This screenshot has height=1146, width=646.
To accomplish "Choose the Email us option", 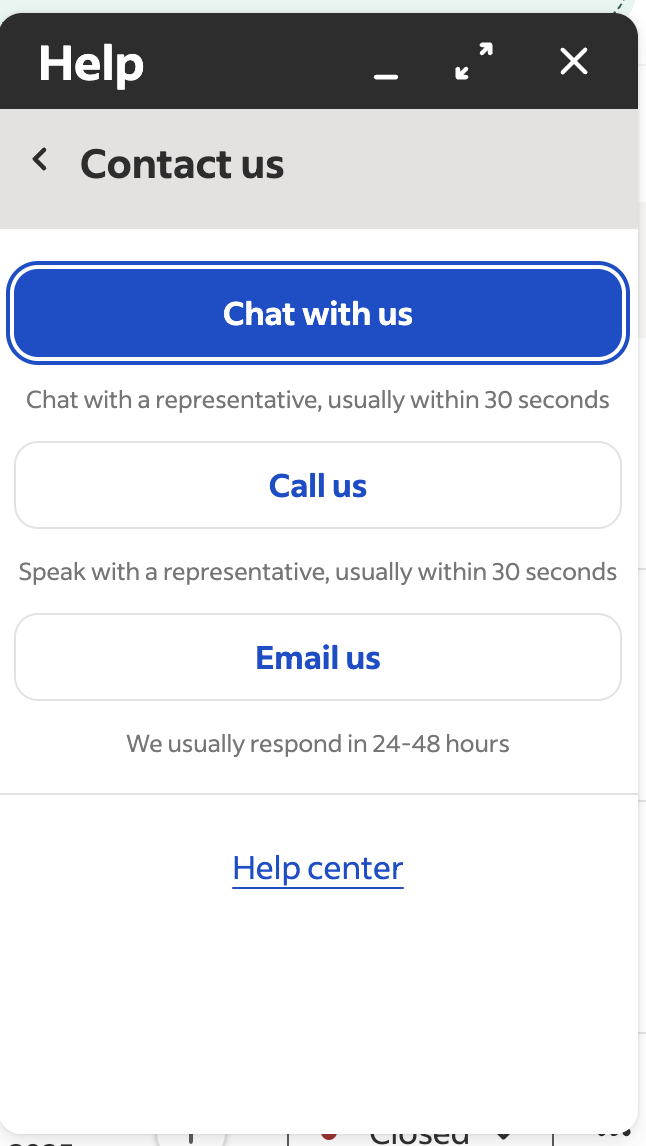I will coord(318,658).
